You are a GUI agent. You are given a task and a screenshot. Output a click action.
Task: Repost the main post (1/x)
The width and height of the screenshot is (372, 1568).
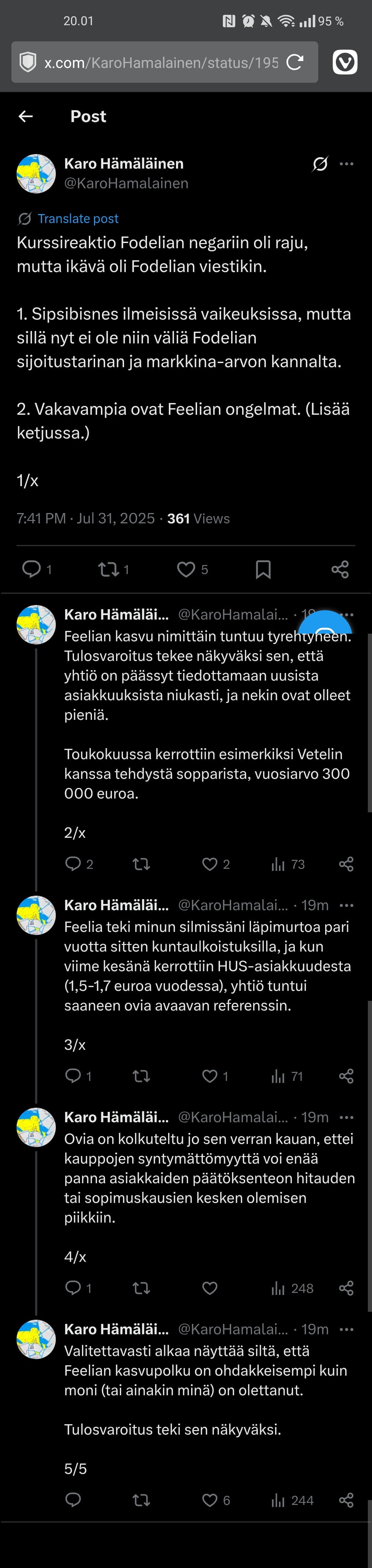click(109, 569)
